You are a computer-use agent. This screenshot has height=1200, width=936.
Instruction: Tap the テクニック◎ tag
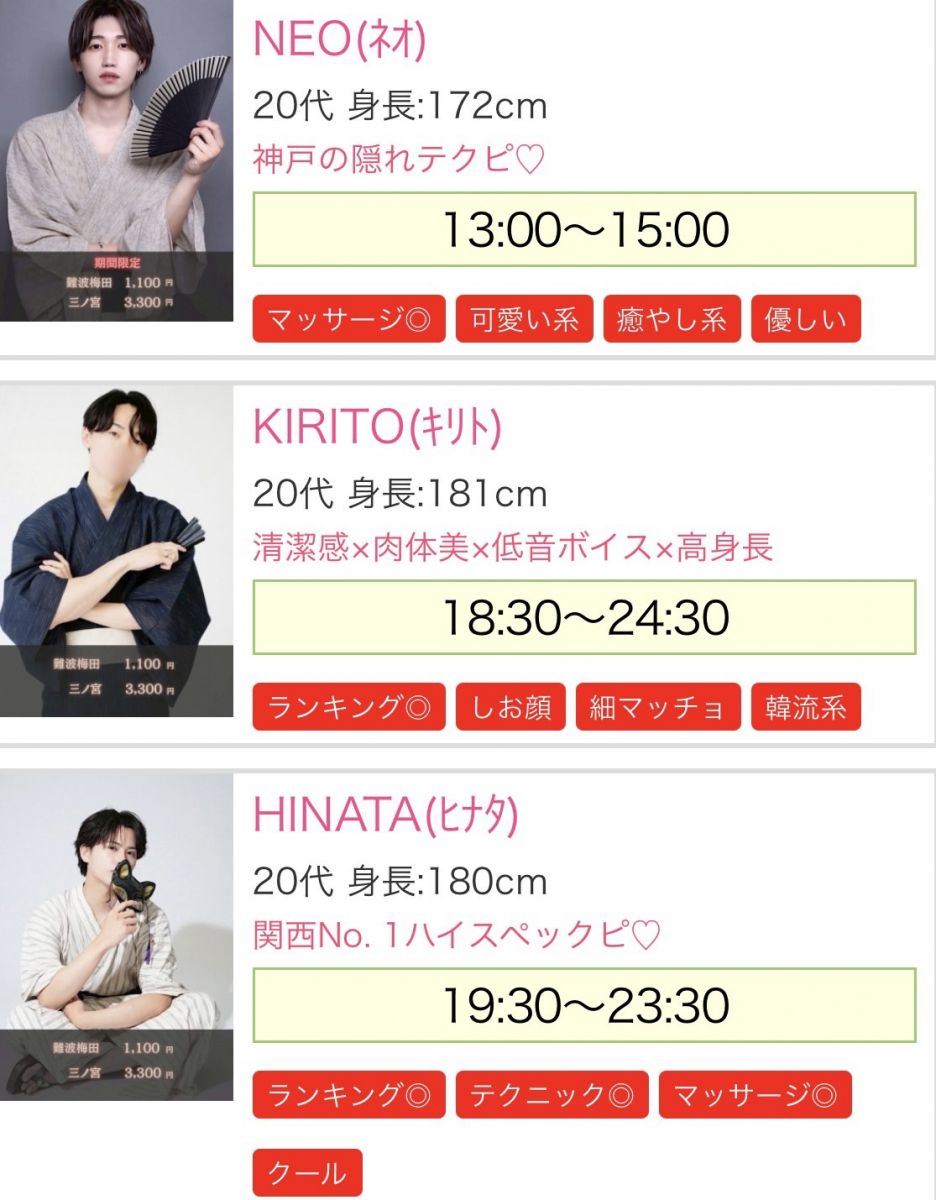pyautogui.click(x=552, y=1095)
